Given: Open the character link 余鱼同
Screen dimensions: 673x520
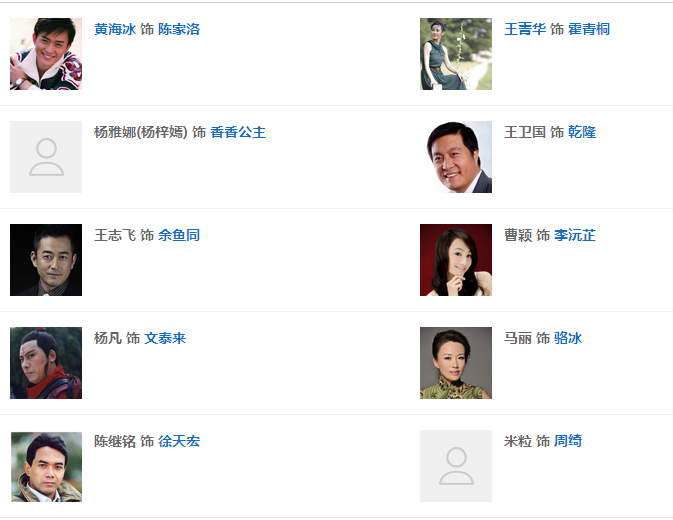Looking at the screenshot, I should click(179, 236).
